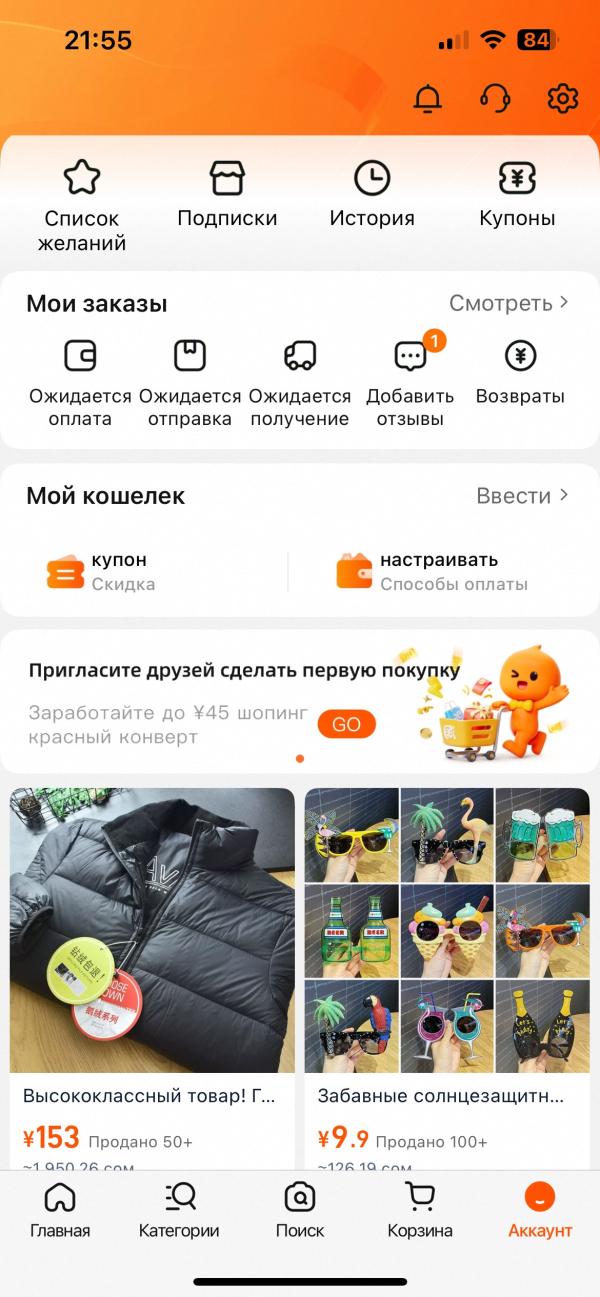Tap Смотреть to view all orders

point(508,303)
